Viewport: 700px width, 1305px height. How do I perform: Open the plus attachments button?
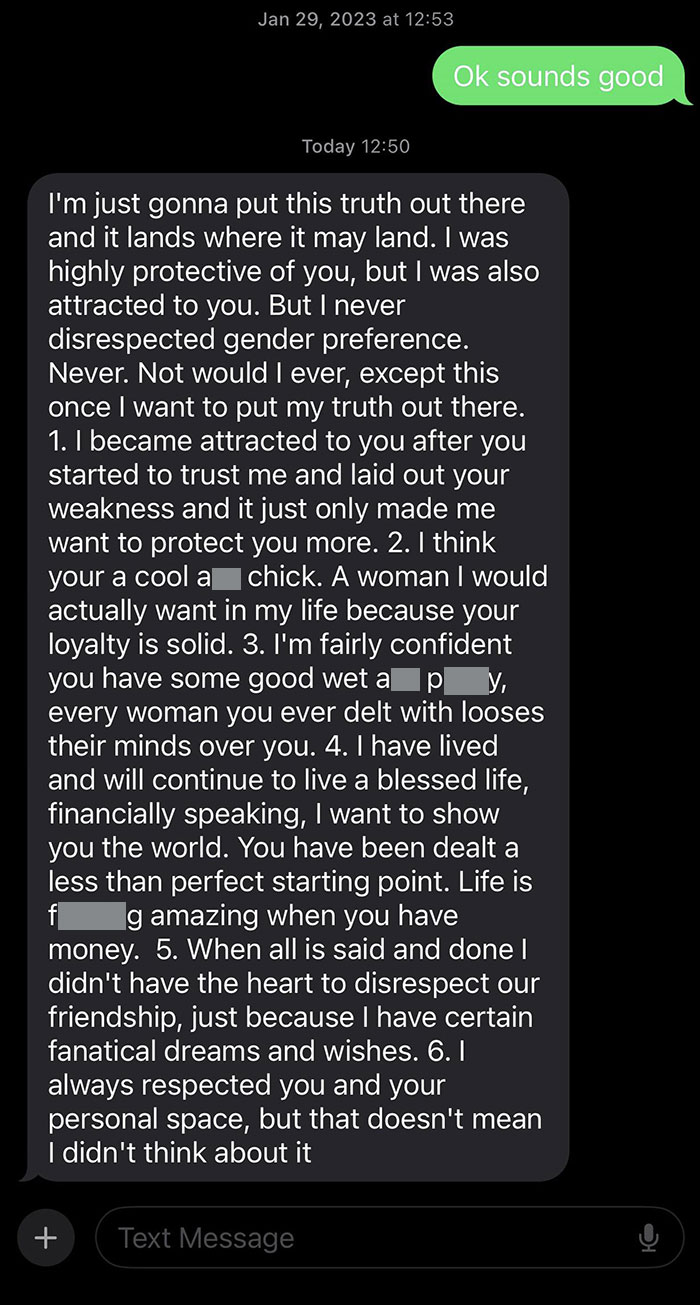click(45, 1238)
